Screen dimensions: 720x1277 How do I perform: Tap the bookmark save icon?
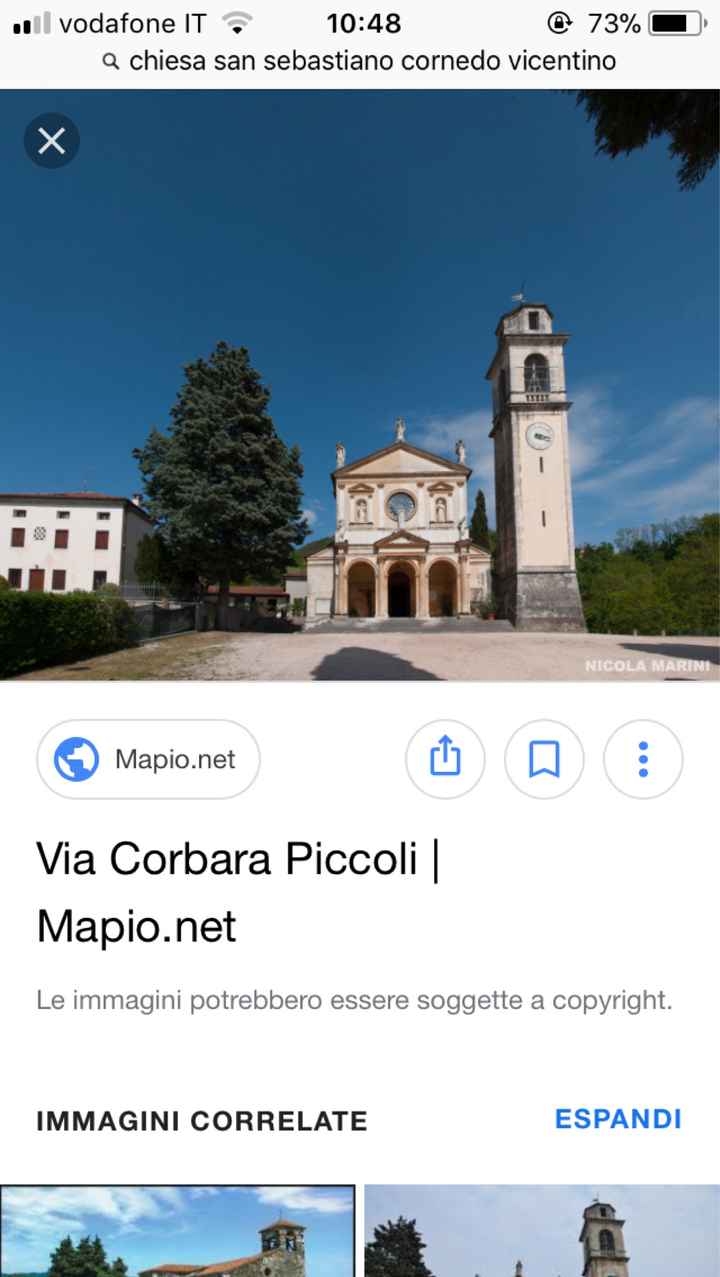(x=544, y=759)
